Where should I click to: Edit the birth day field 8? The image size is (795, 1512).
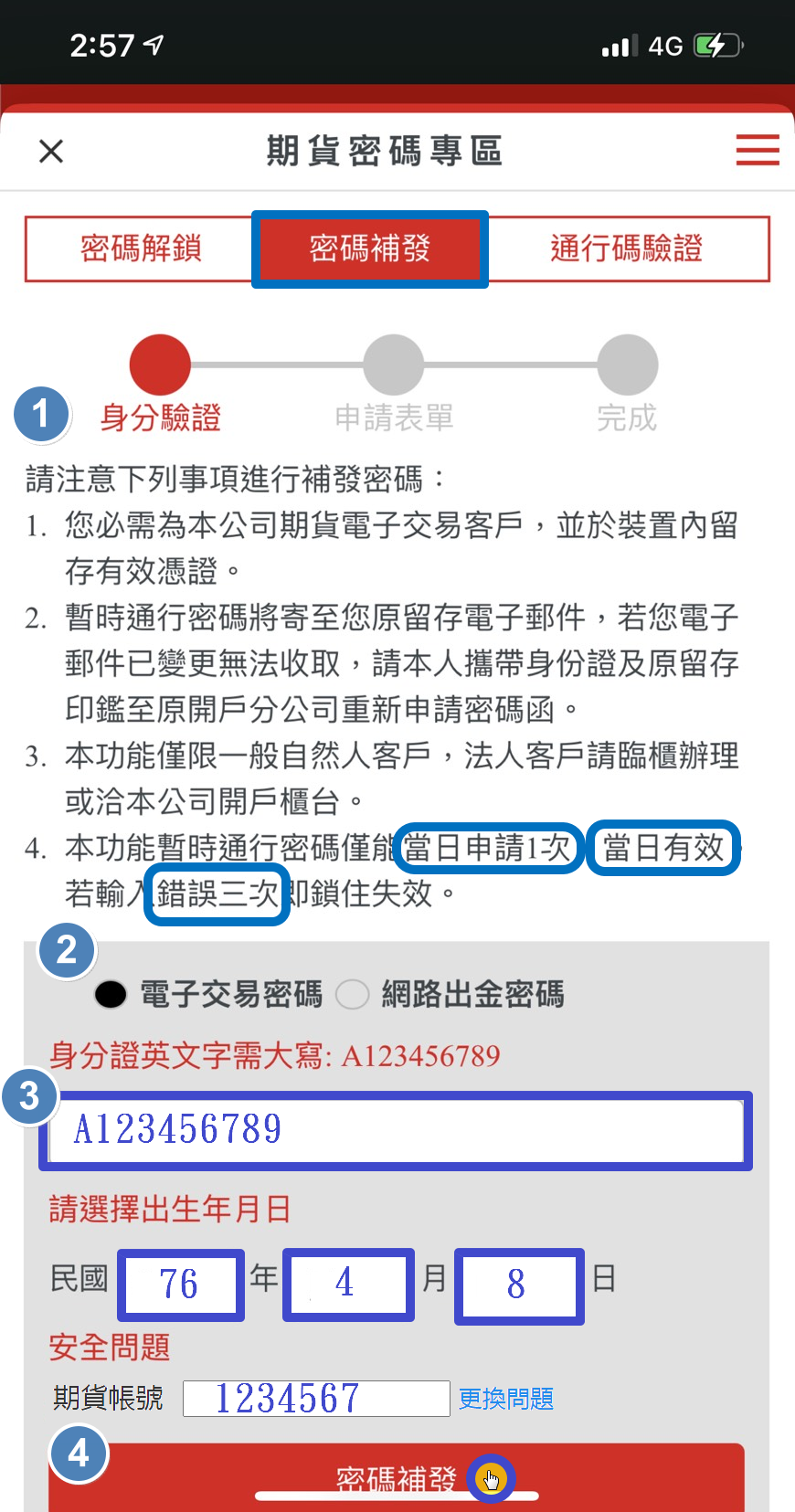pos(518,1285)
